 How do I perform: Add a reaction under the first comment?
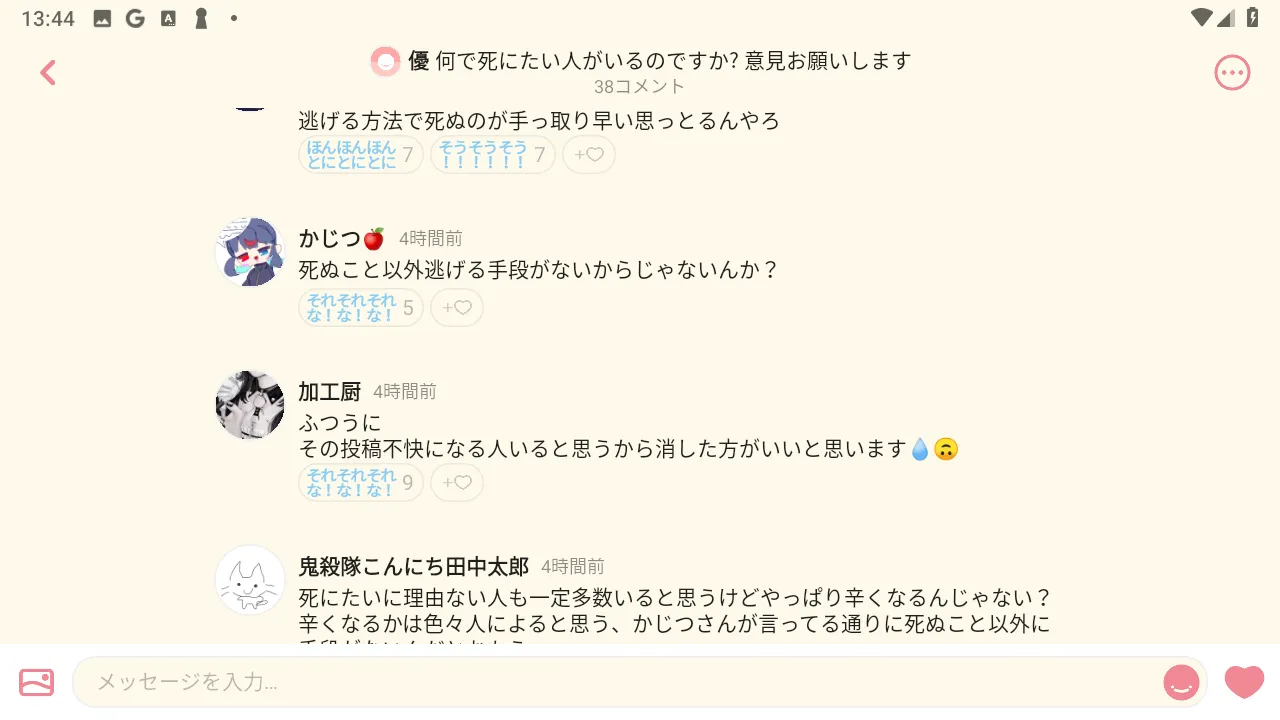pyautogui.click(x=589, y=155)
